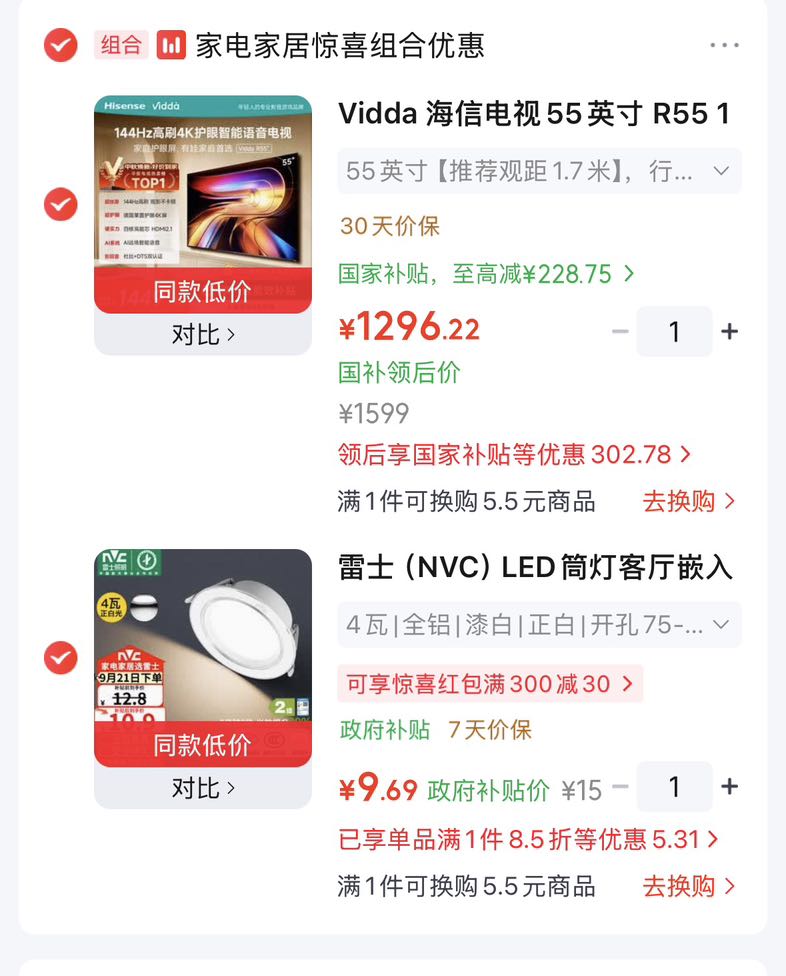The width and height of the screenshot is (786, 976).
Task: Increase the Vidda TV quantity with plus
Action: (x=729, y=332)
